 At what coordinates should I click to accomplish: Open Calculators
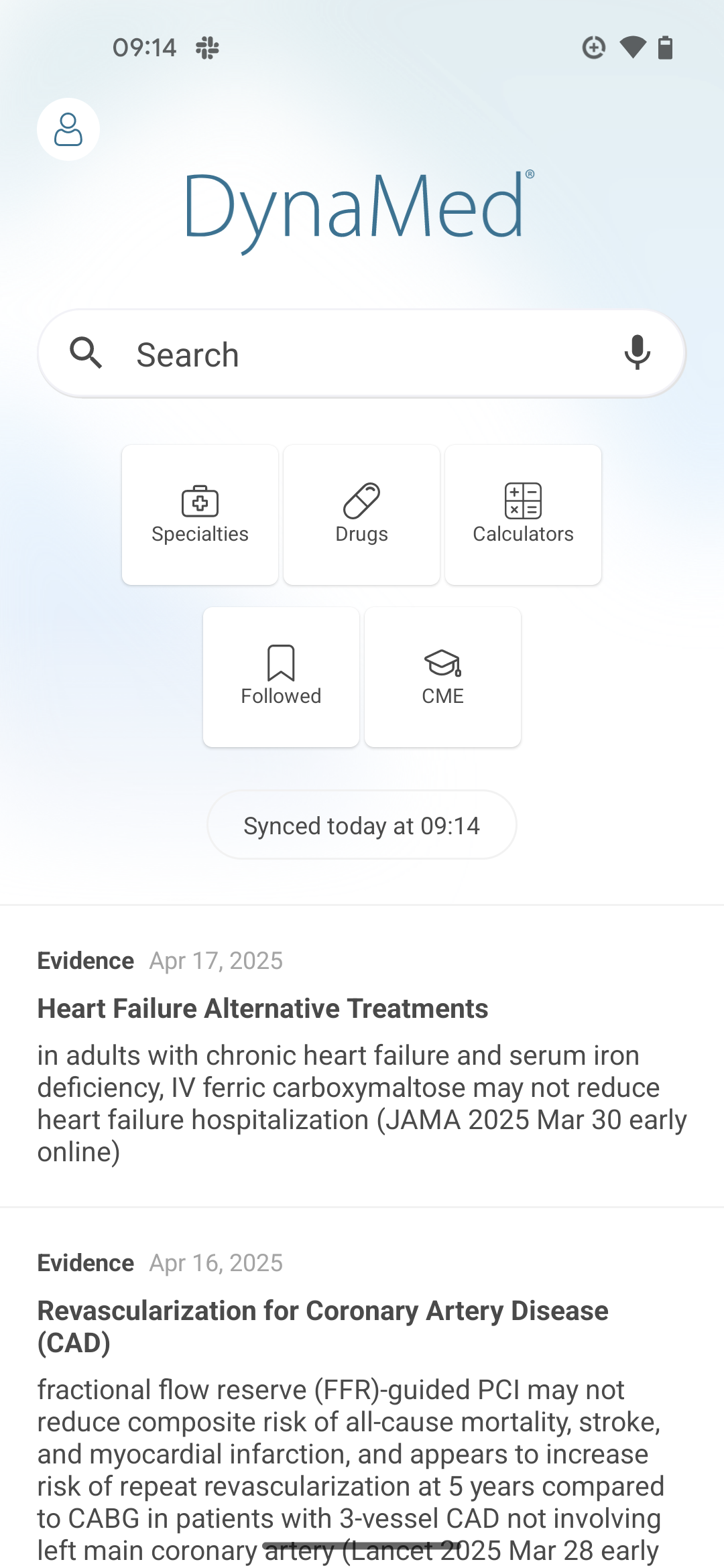523,515
